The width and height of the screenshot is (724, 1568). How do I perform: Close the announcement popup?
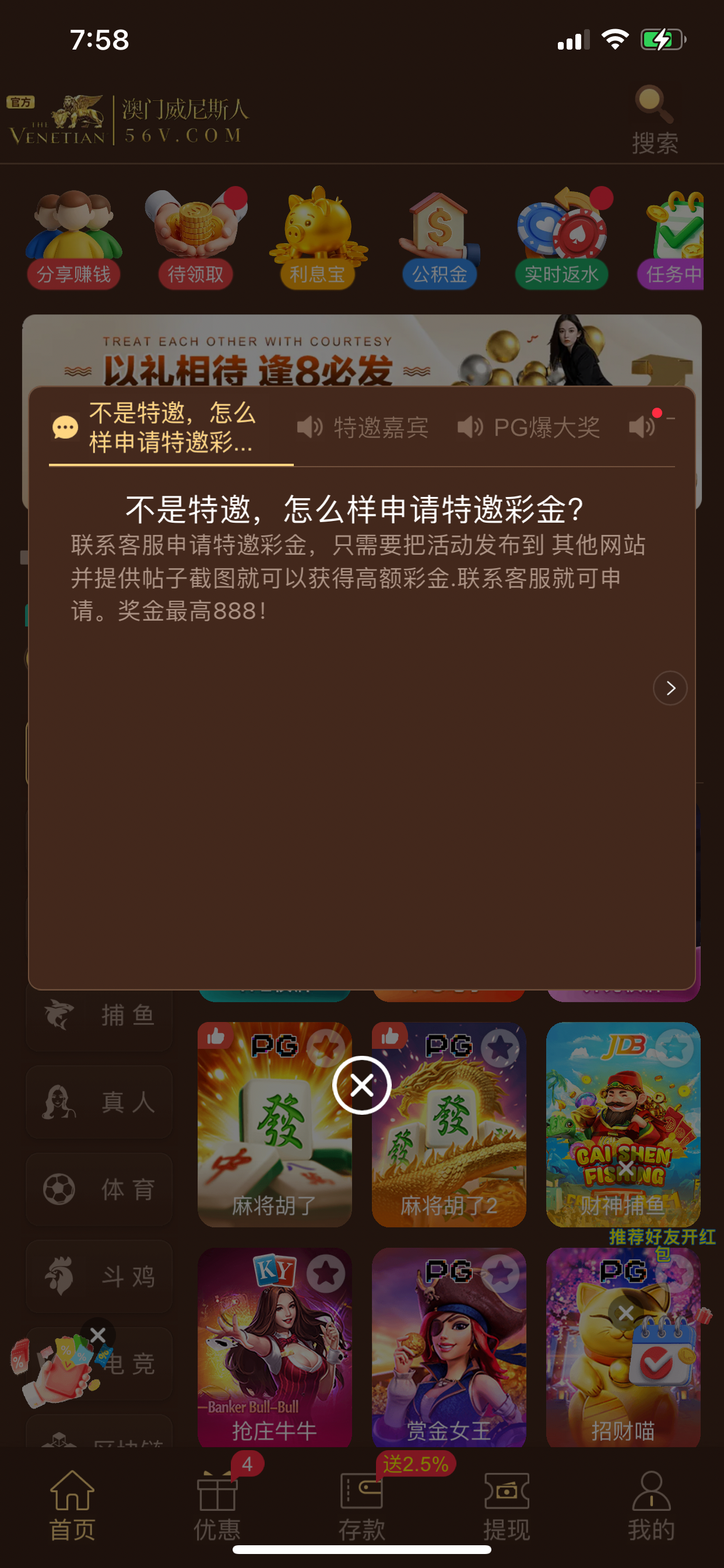click(361, 1086)
